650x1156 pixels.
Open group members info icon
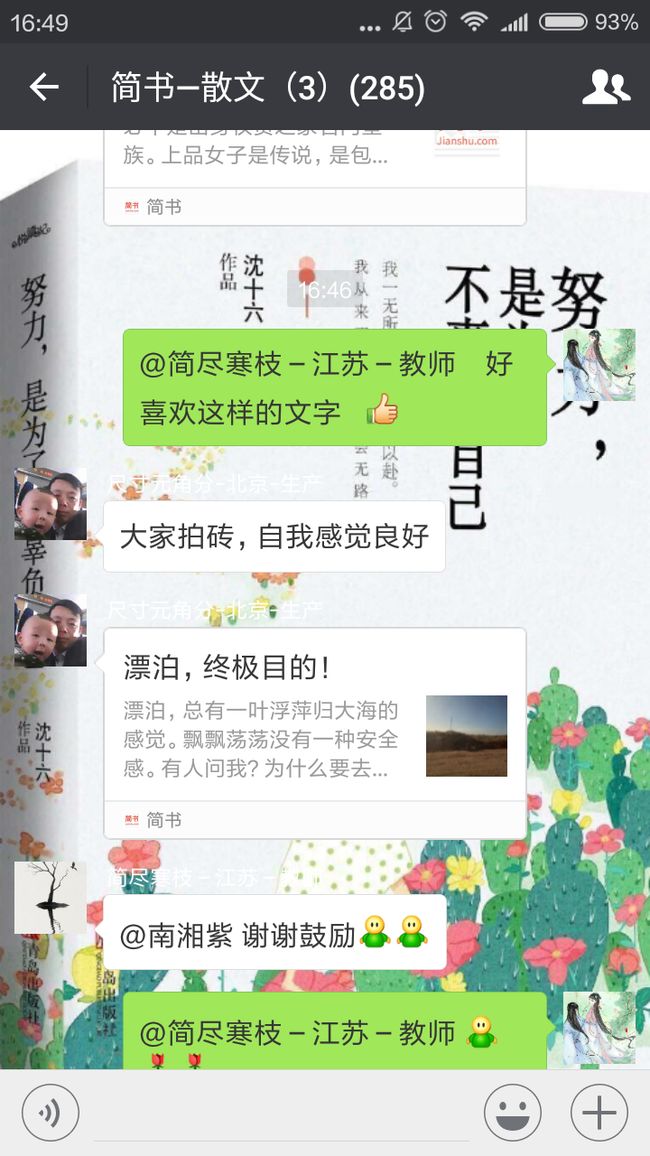pos(606,87)
